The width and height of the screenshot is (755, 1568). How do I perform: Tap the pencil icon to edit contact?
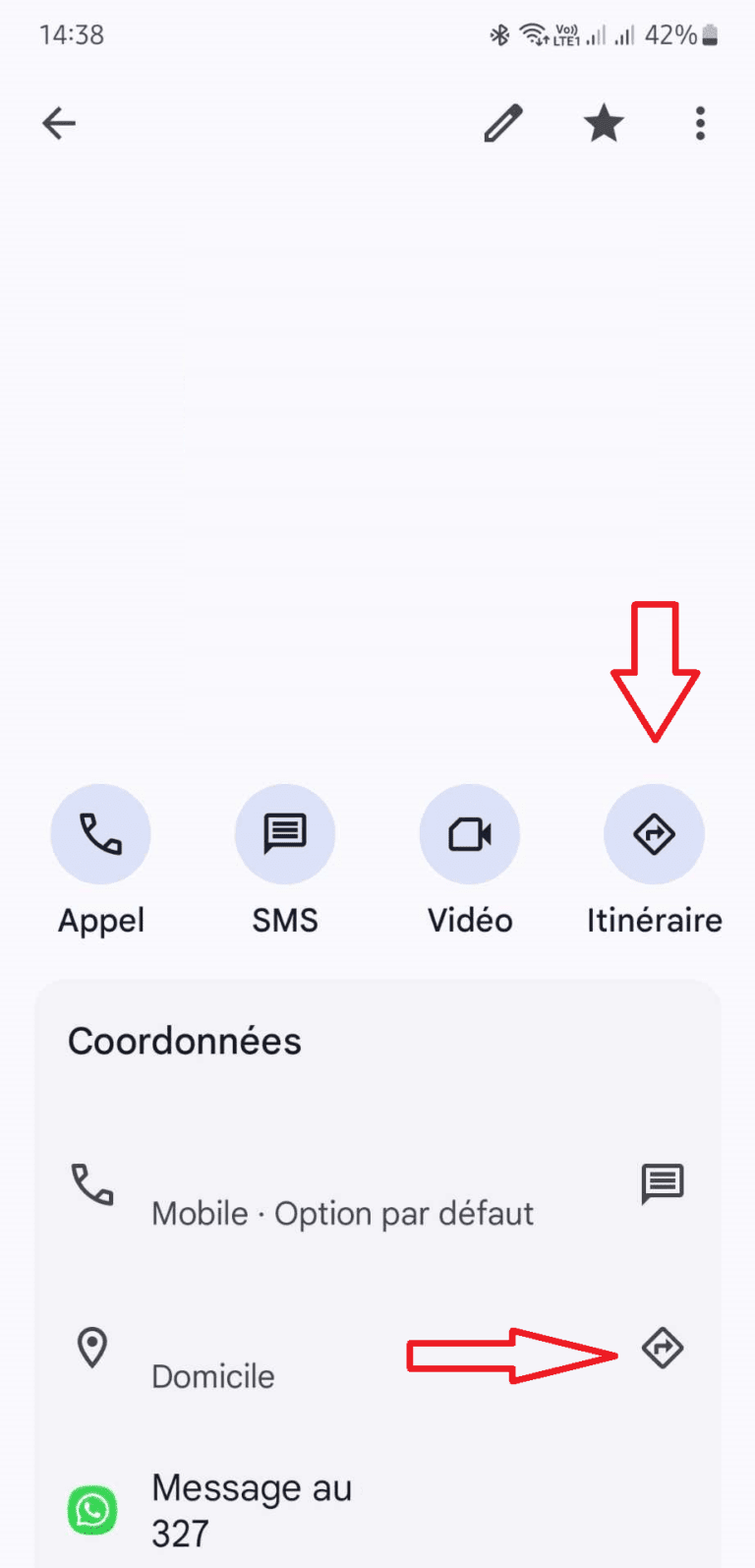point(503,123)
